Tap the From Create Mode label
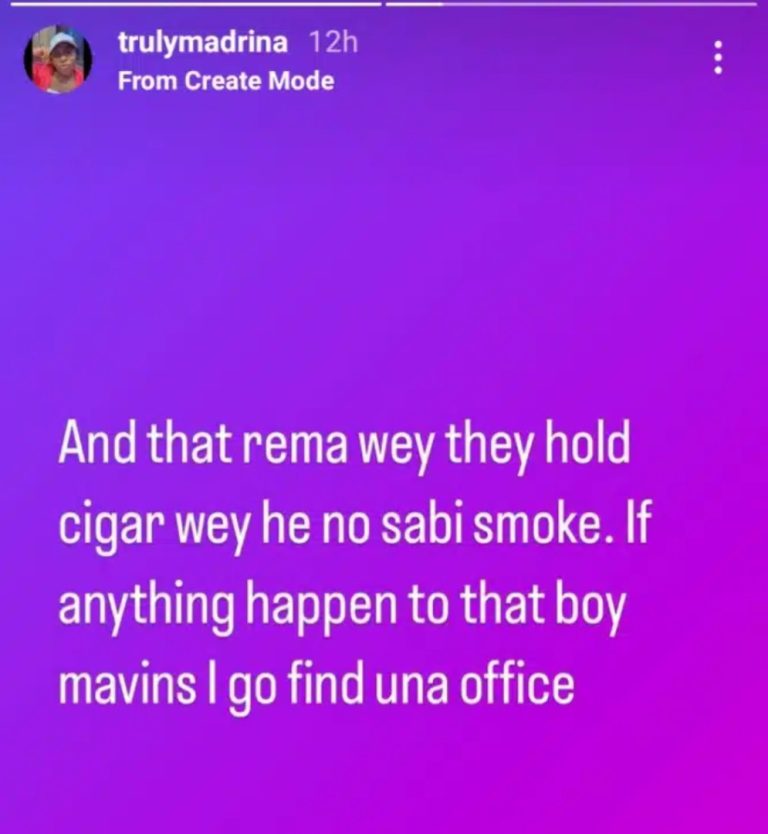This screenshot has width=768, height=834. pos(225,82)
